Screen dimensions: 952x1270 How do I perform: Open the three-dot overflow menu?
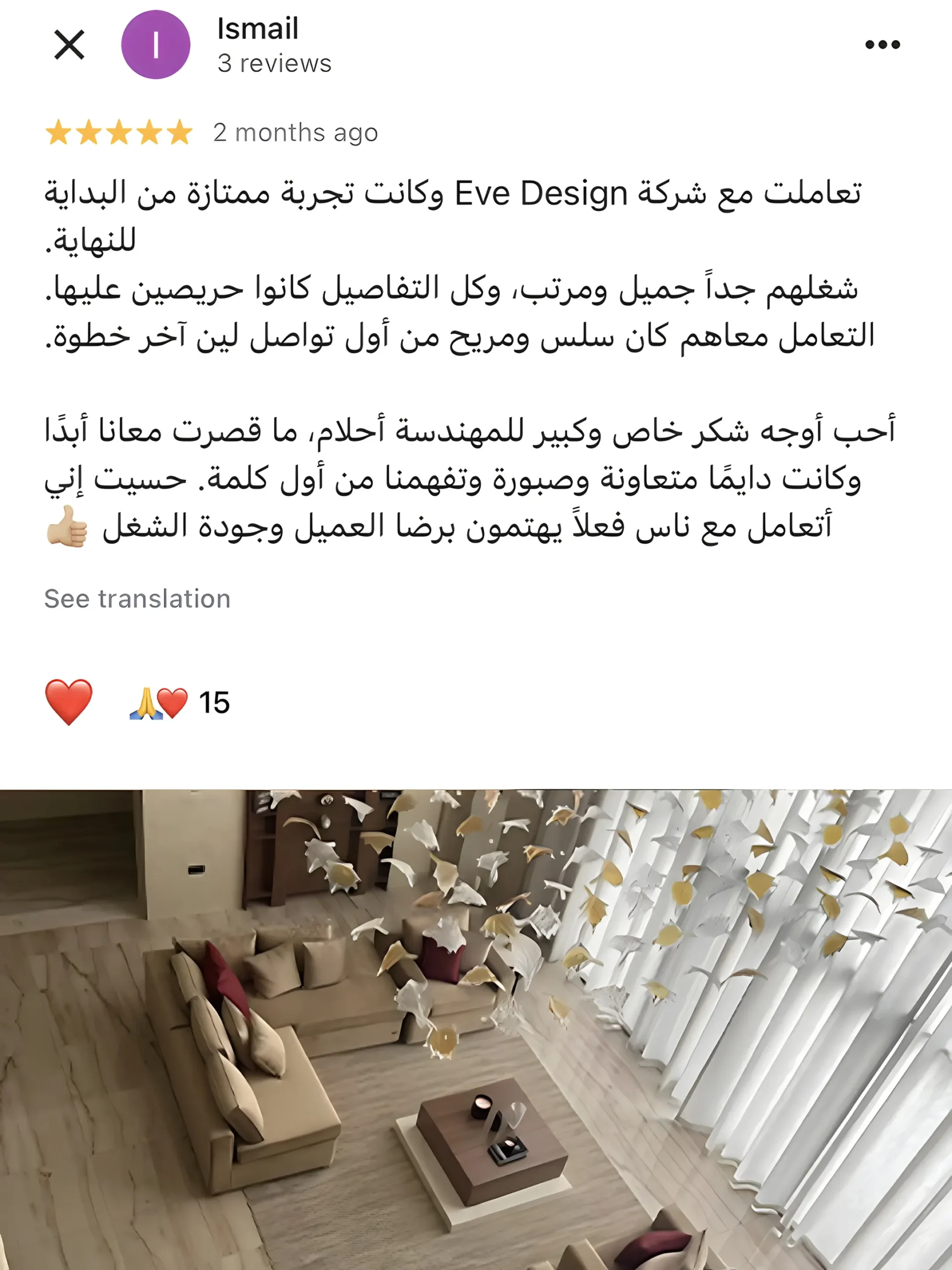[882, 45]
